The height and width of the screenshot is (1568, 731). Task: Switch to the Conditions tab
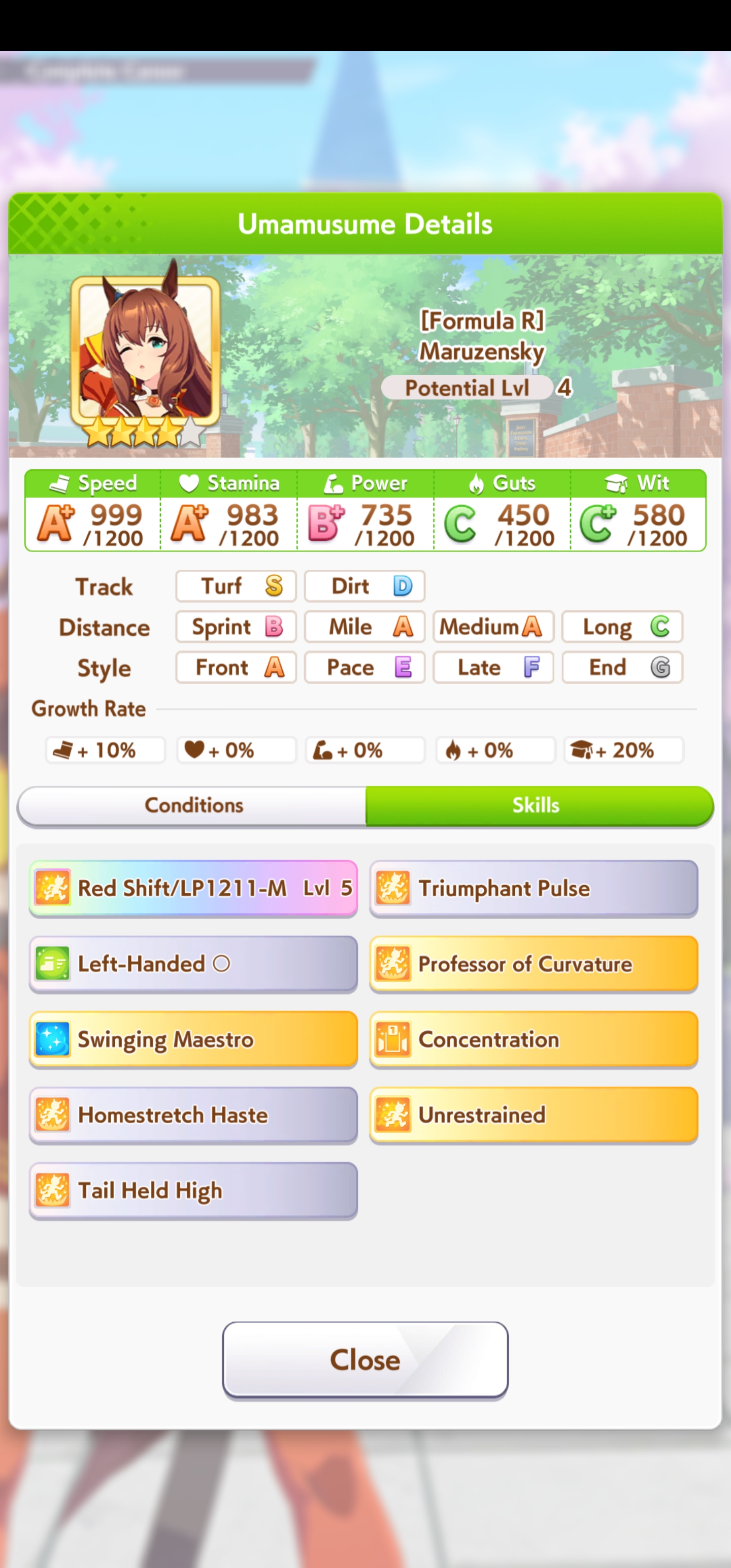coord(193,805)
